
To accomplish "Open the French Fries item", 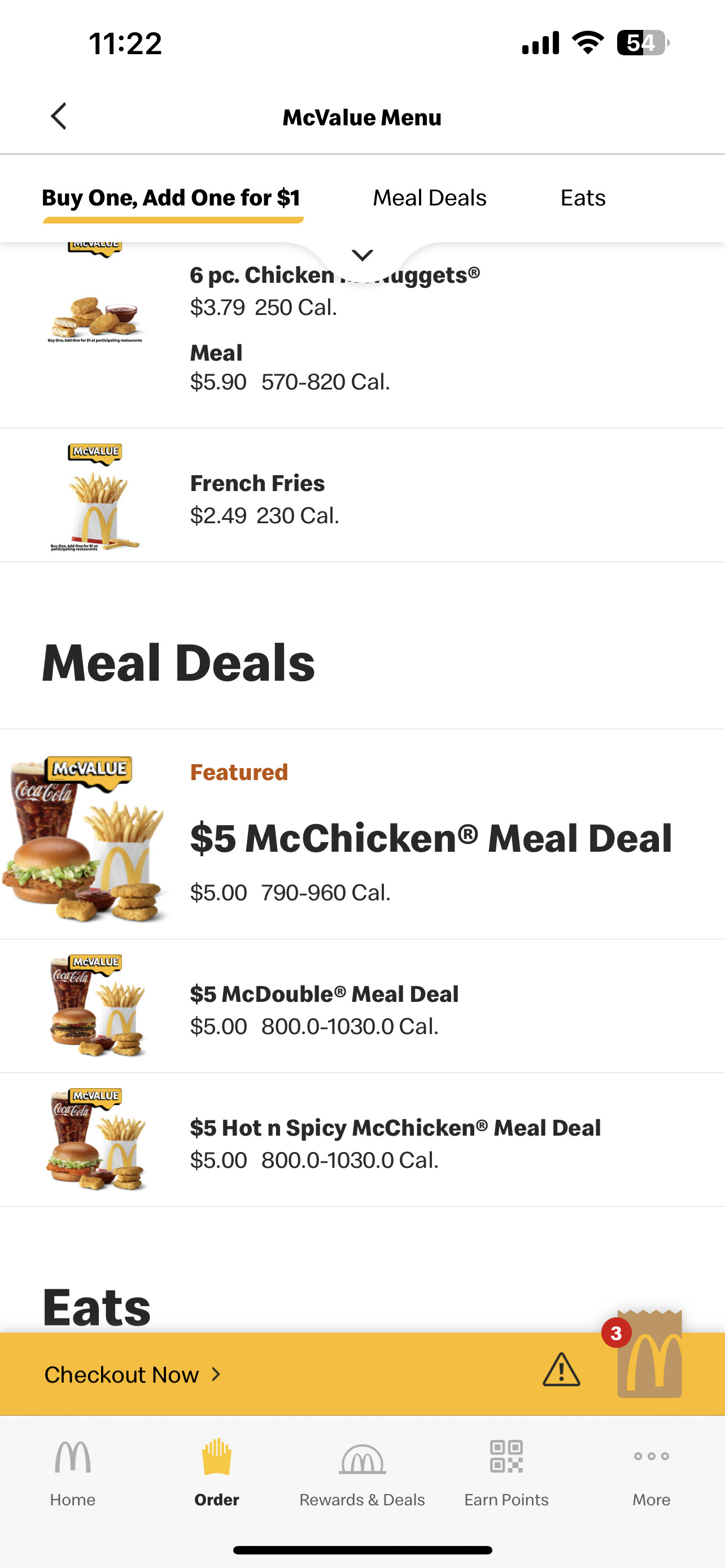I will (x=257, y=497).
